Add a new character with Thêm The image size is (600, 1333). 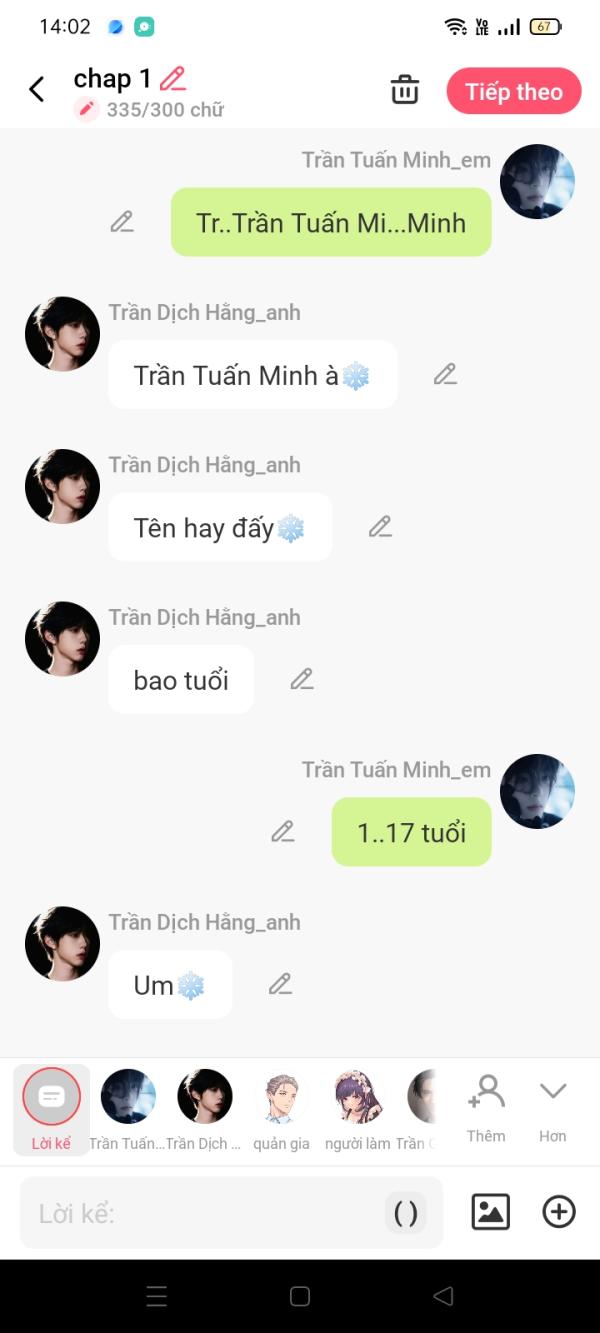coord(486,1108)
